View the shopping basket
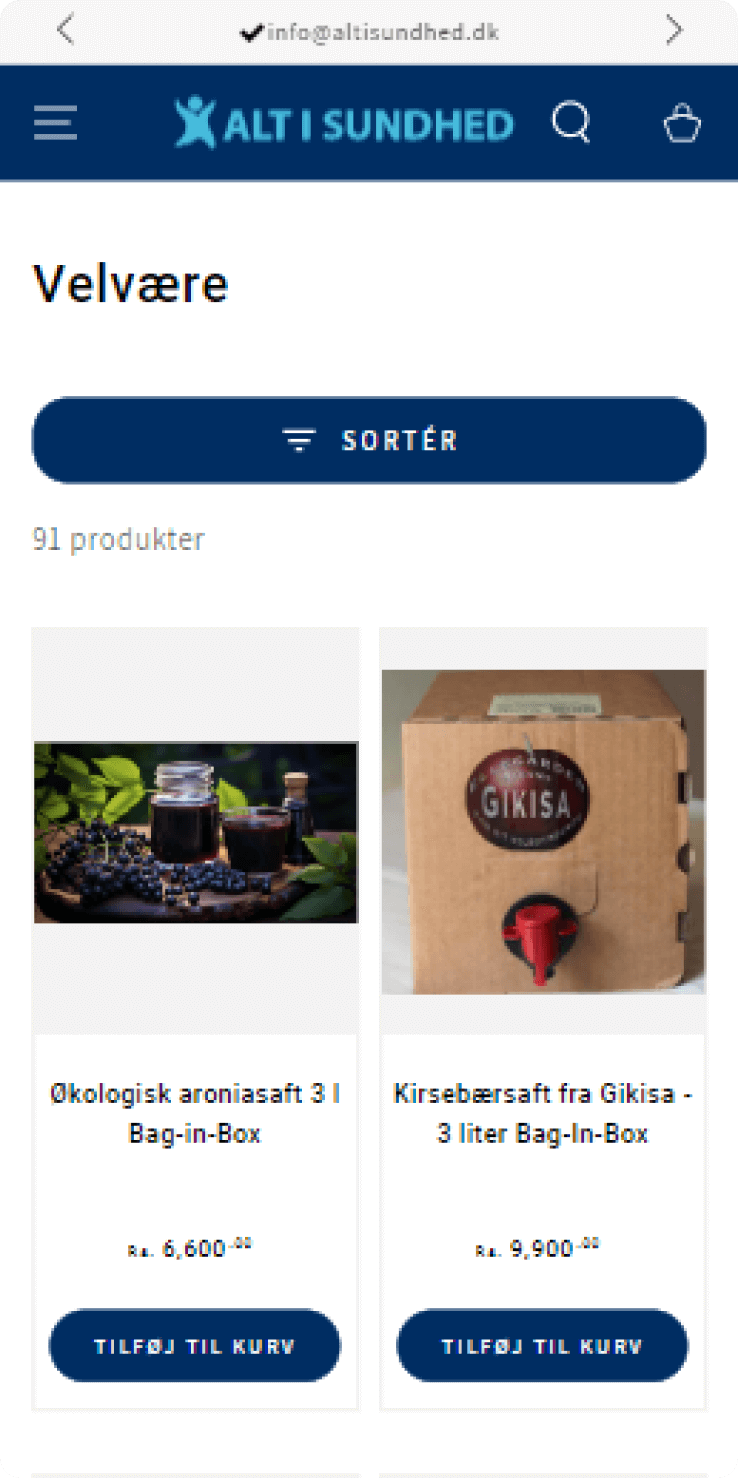The height and width of the screenshot is (1478, 738). click(x=682, y=124)
